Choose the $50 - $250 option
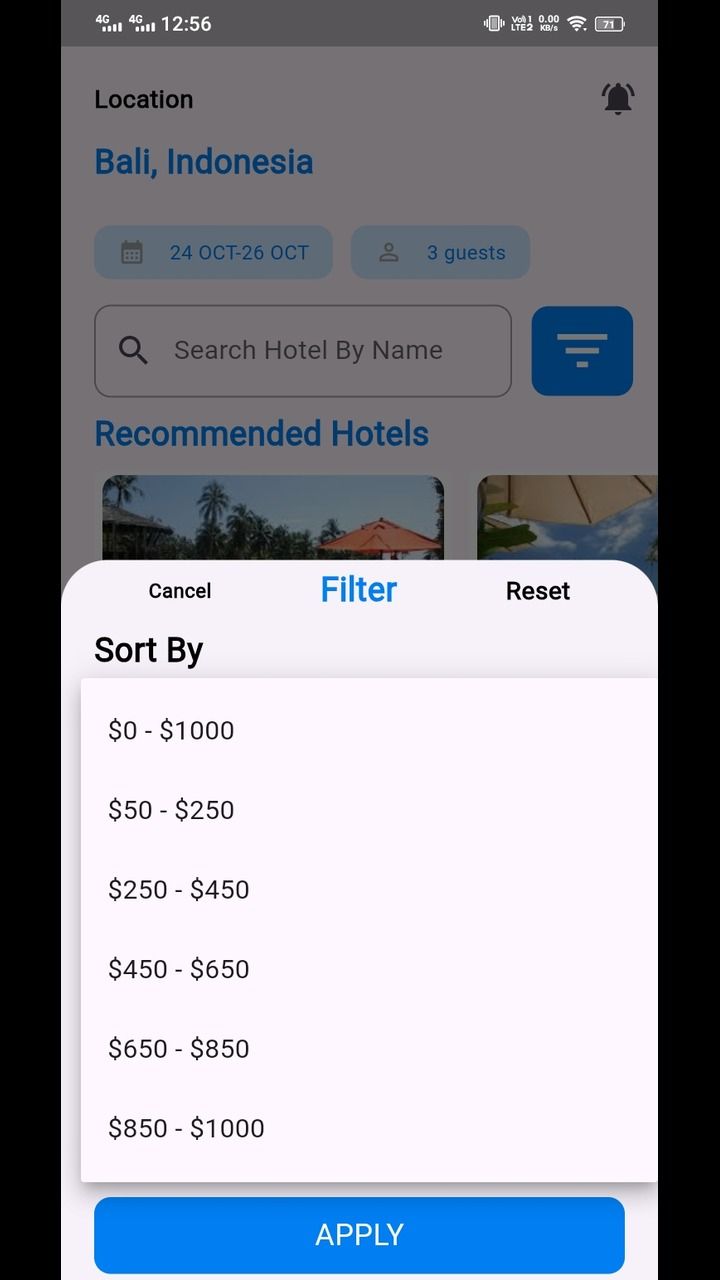This screenshot has width=720, height=1280. point(369,810)
